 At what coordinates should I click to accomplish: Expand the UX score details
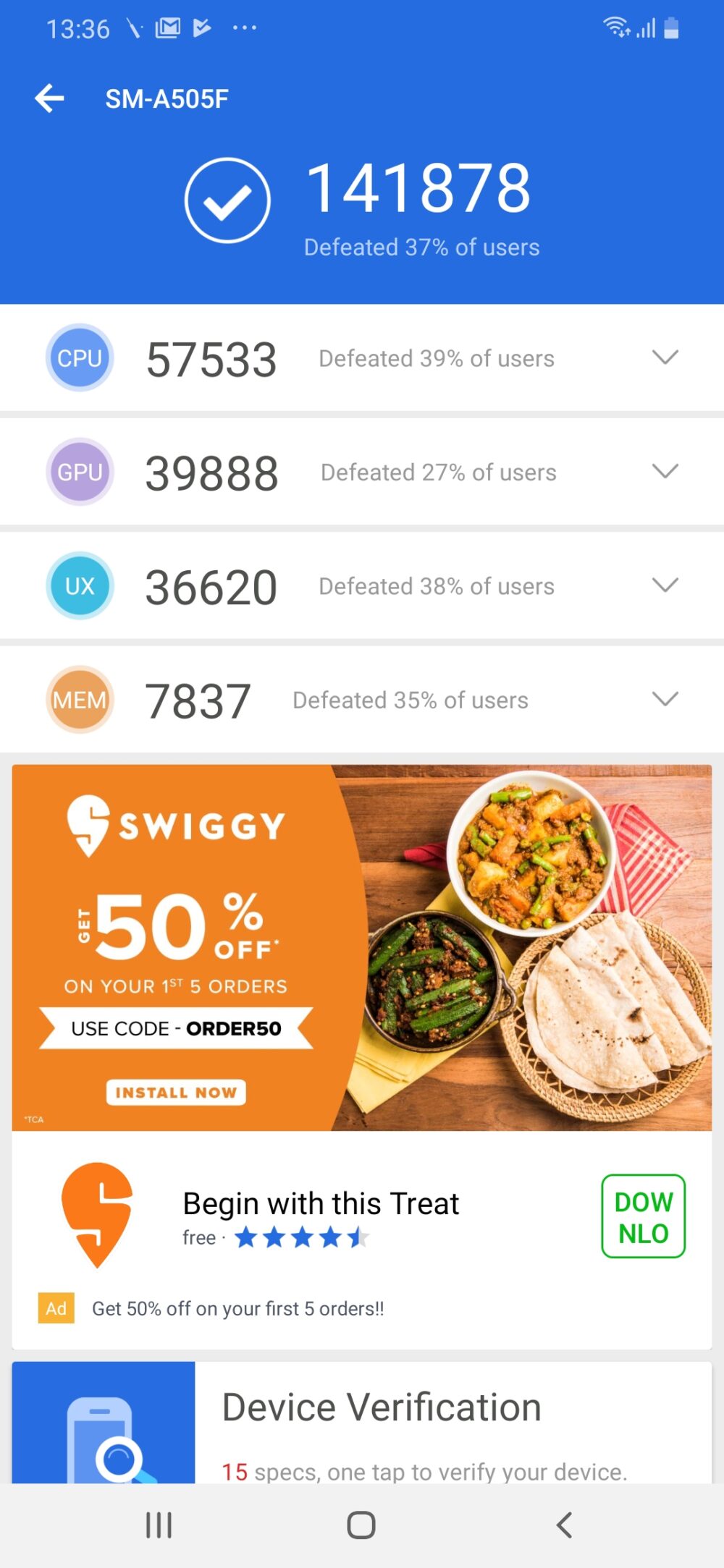665,585
